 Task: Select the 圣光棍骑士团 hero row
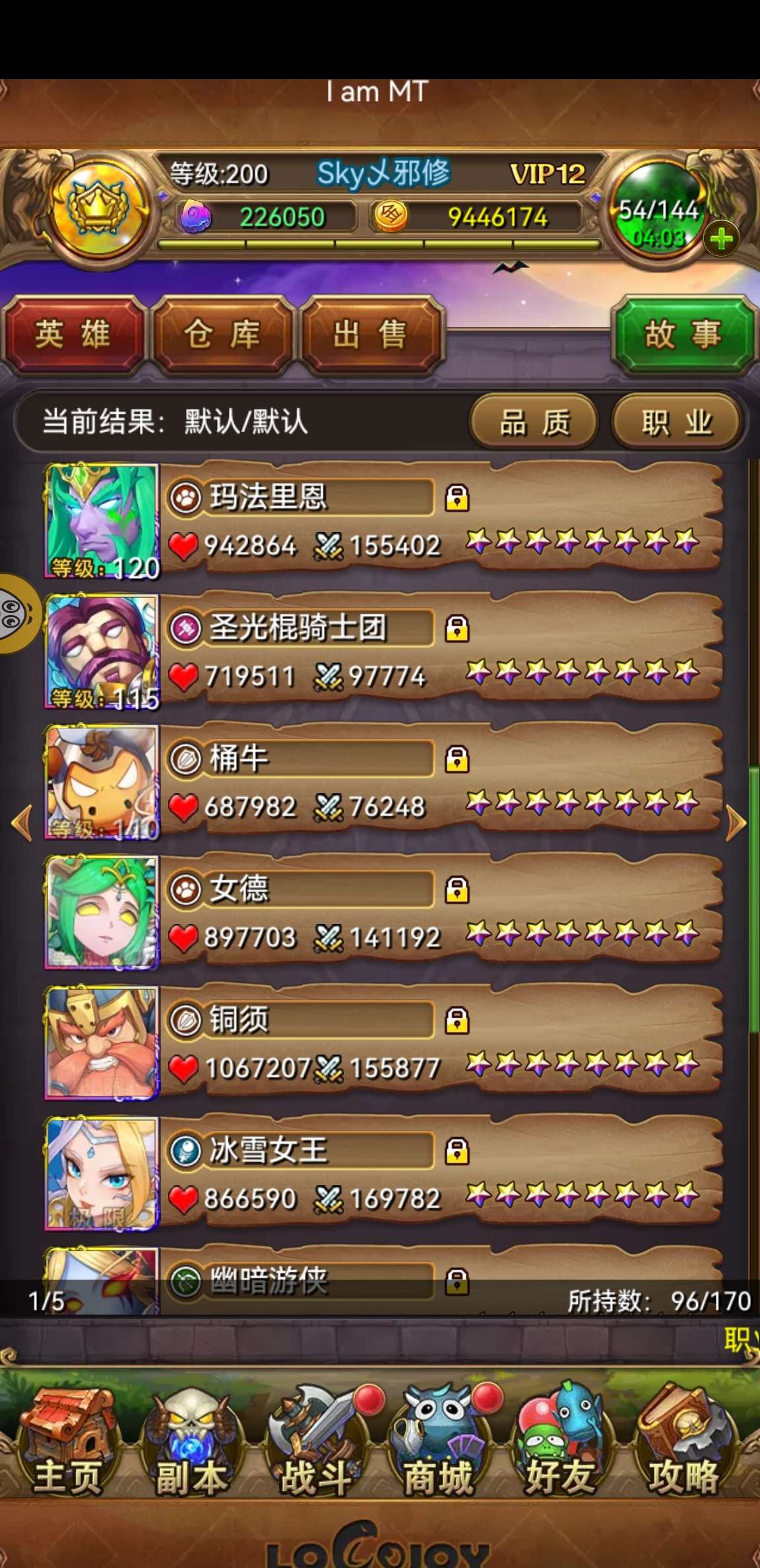(x=383, y=652)
